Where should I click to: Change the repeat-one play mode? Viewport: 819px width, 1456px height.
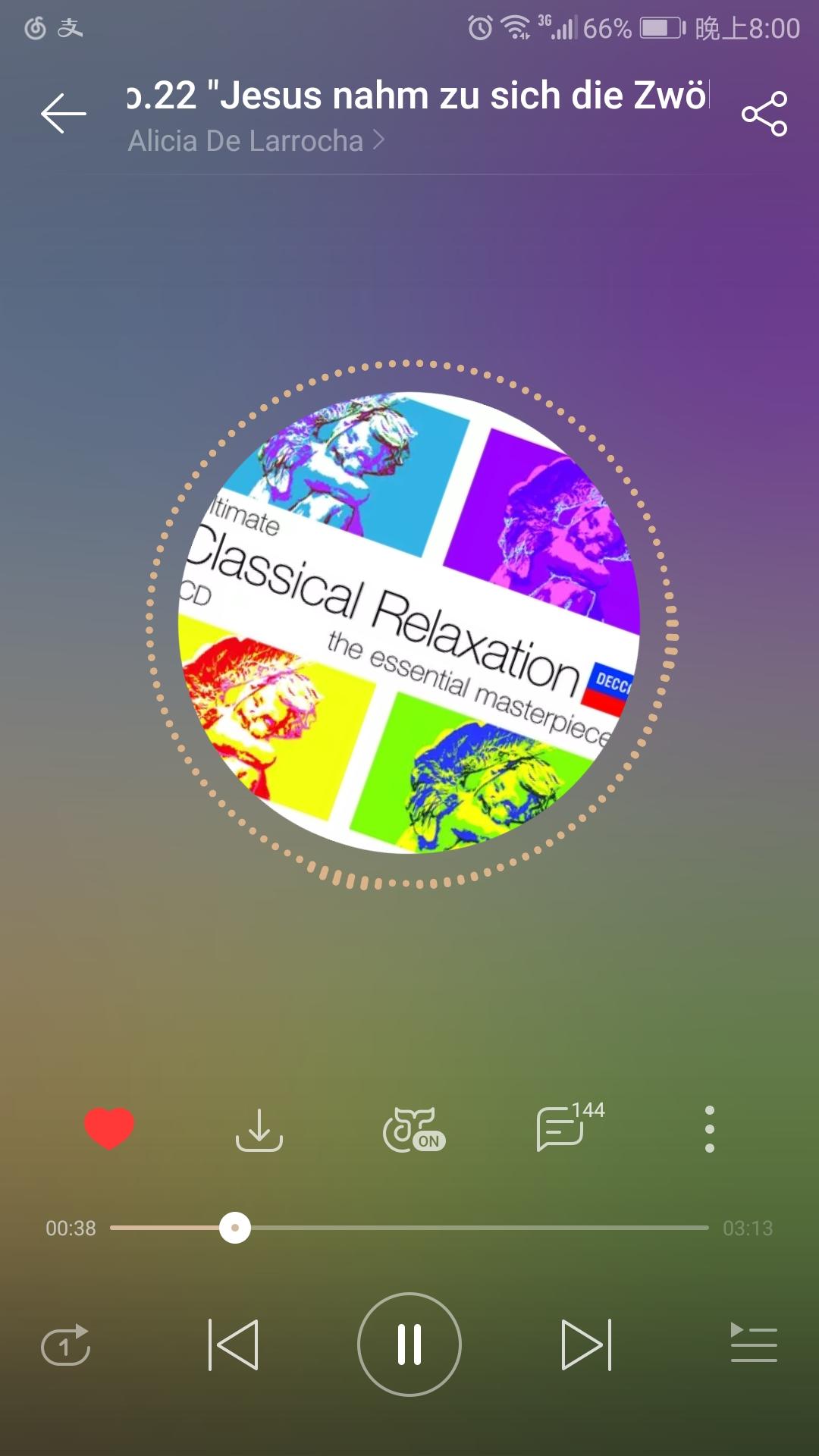coord(66,1345)
